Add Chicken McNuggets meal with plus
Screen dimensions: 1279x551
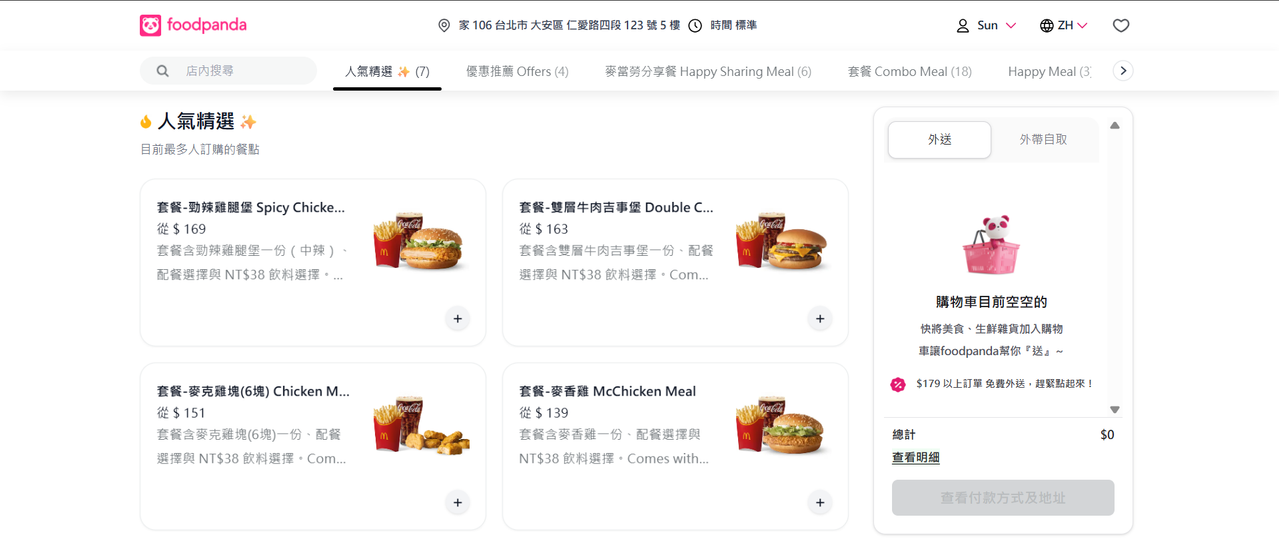tap(457, 503)
